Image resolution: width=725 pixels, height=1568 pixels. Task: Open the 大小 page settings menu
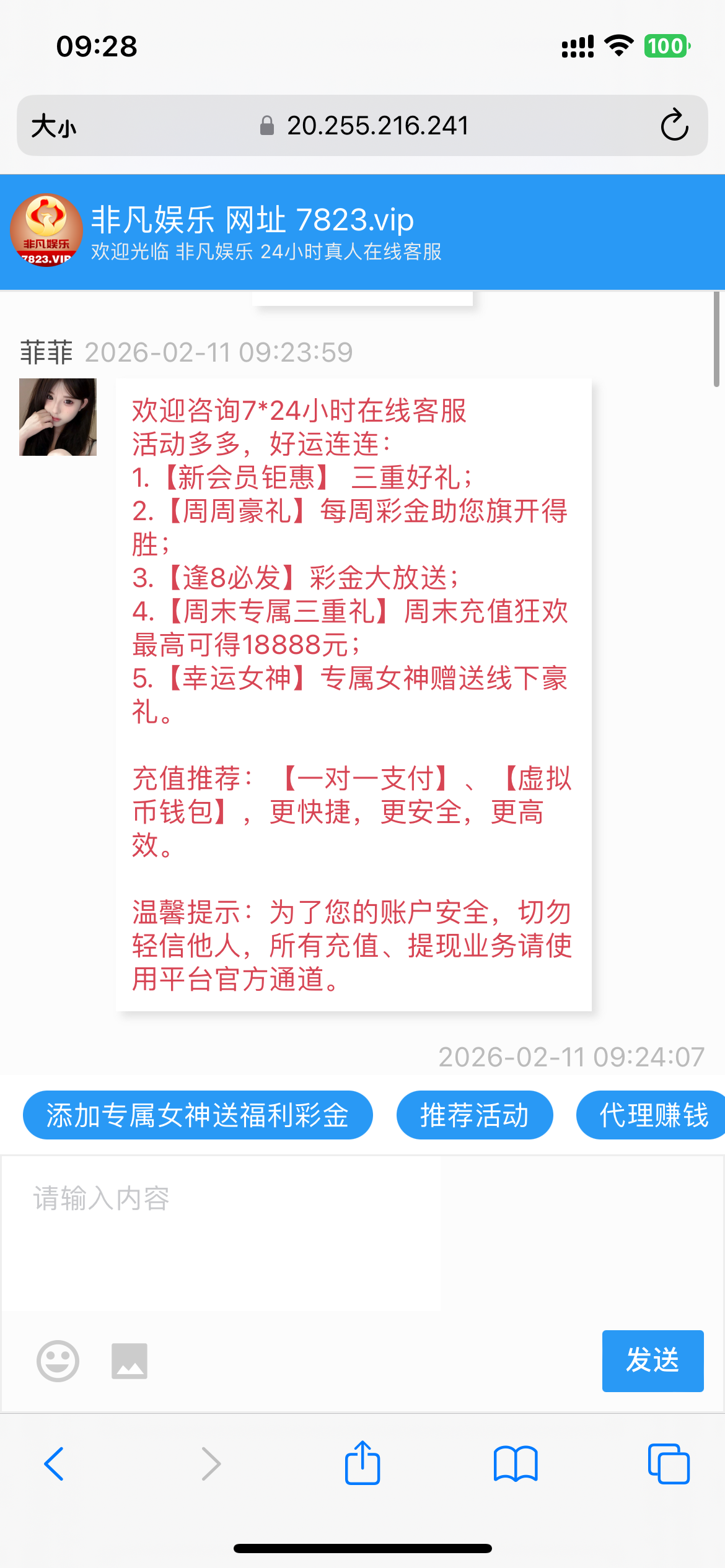coord(54,126)
